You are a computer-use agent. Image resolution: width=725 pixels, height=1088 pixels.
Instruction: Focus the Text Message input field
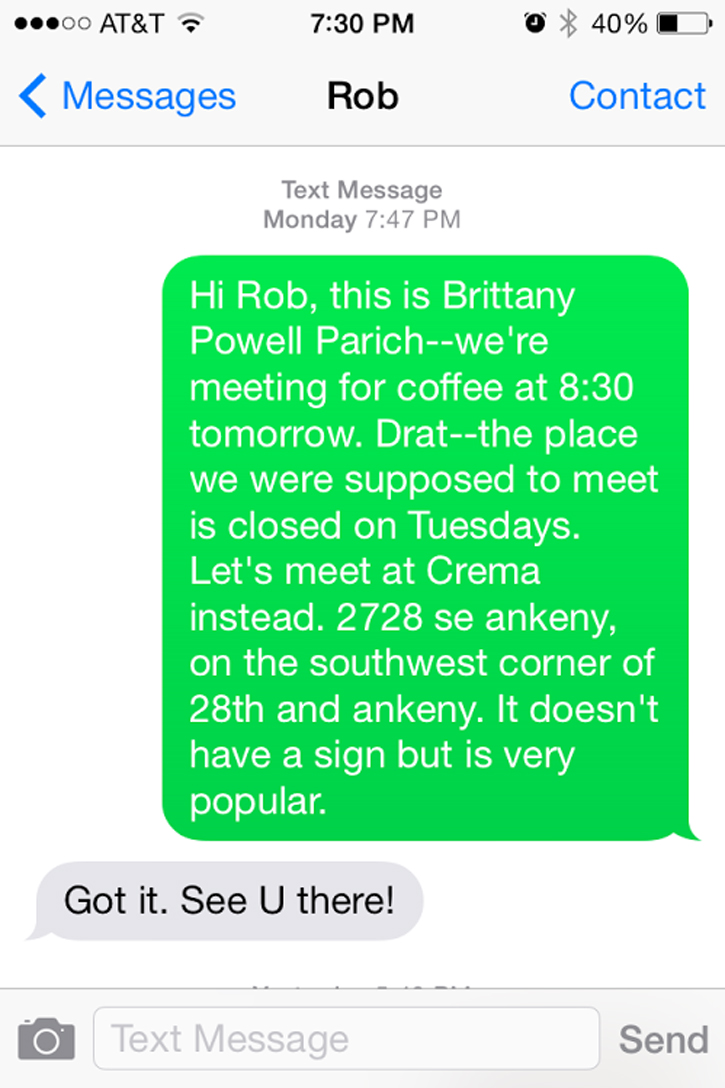click(x=345, y=1039)
